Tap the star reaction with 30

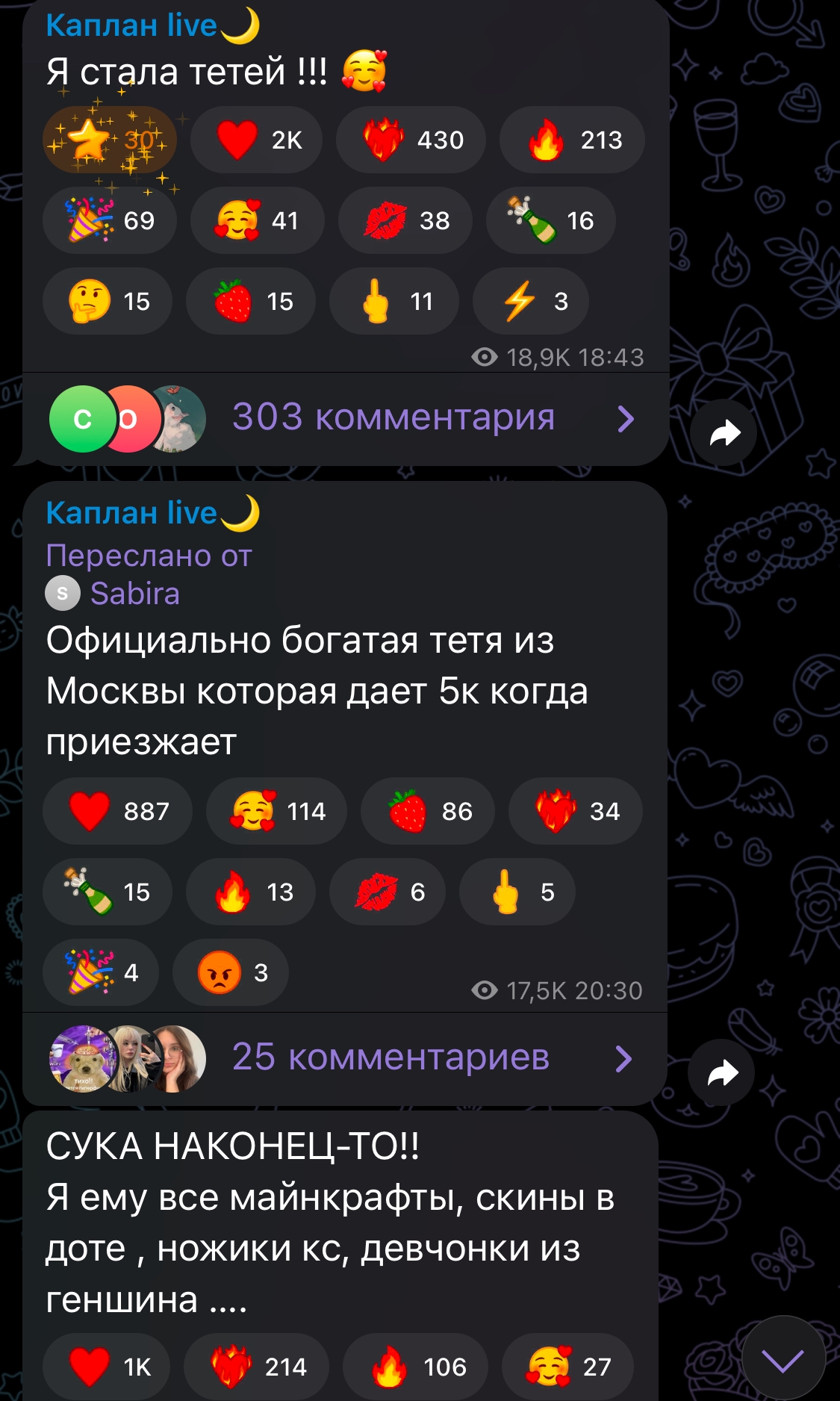pyautogui.click(x=110, y=140)
